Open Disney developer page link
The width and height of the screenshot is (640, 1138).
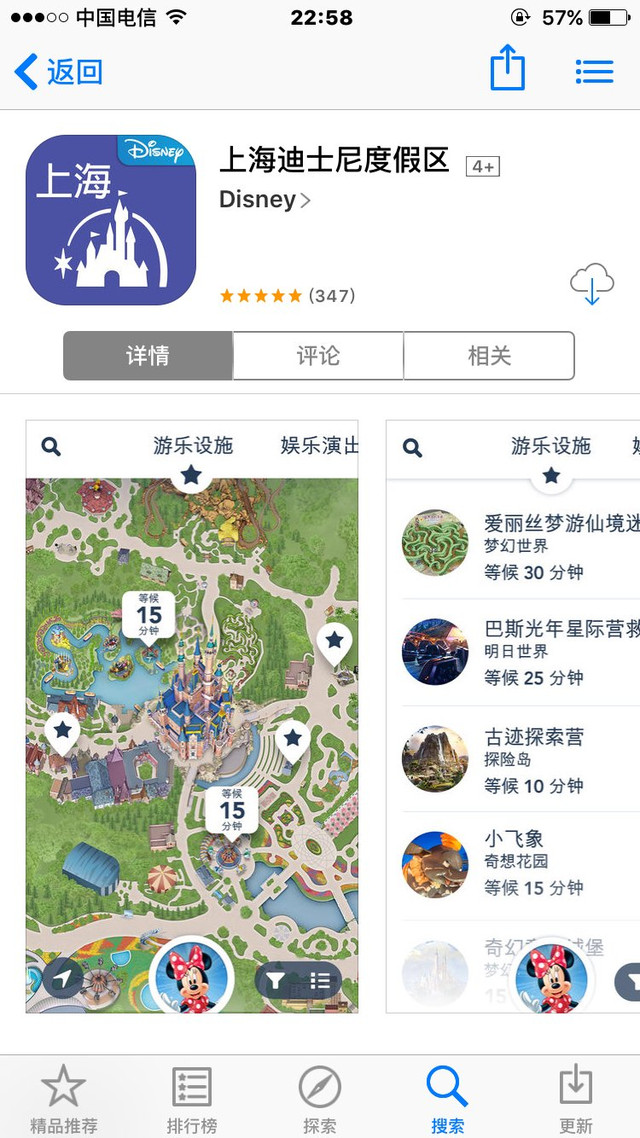coord(264,200)
